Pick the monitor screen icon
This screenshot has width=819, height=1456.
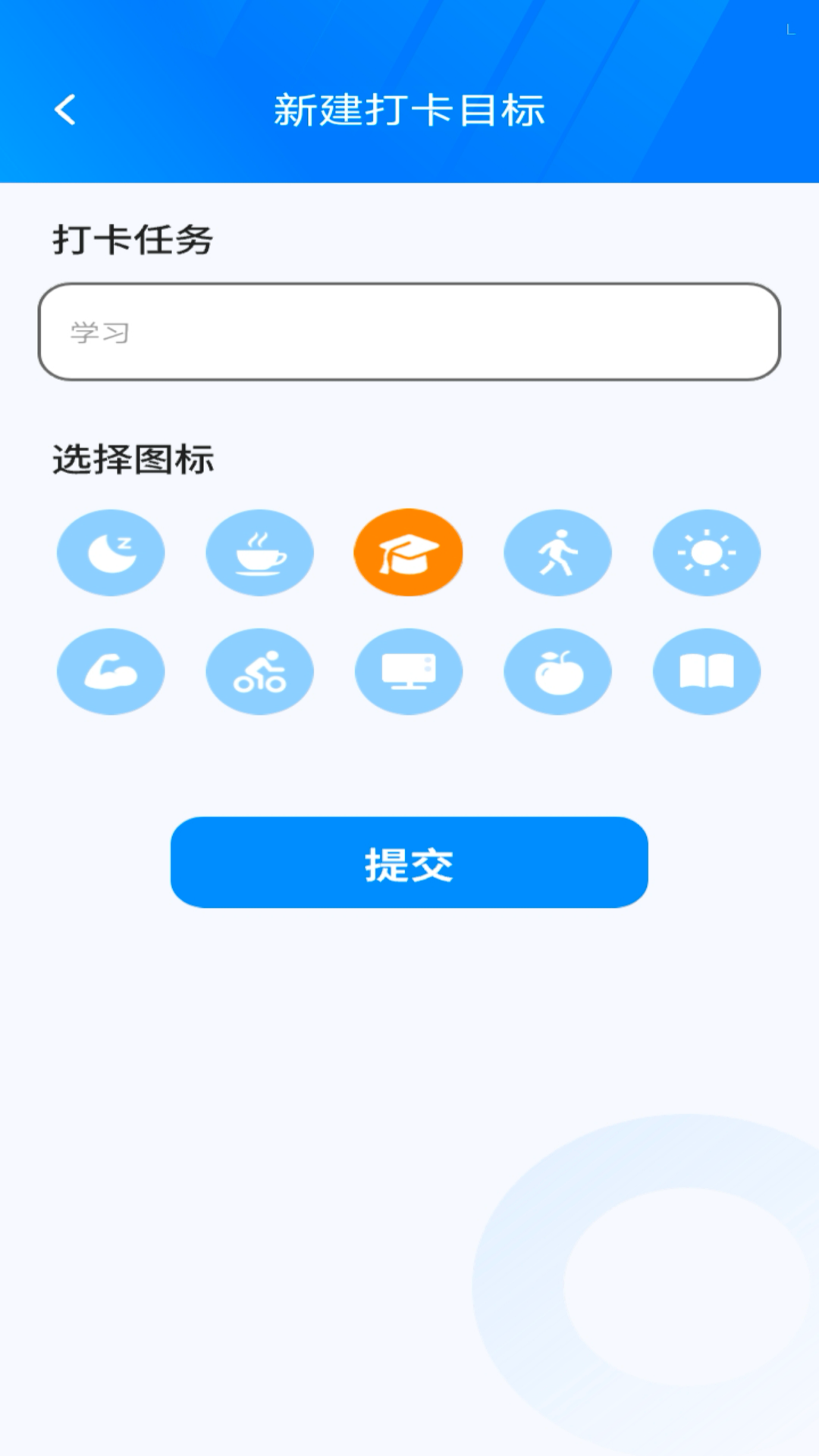409,671
